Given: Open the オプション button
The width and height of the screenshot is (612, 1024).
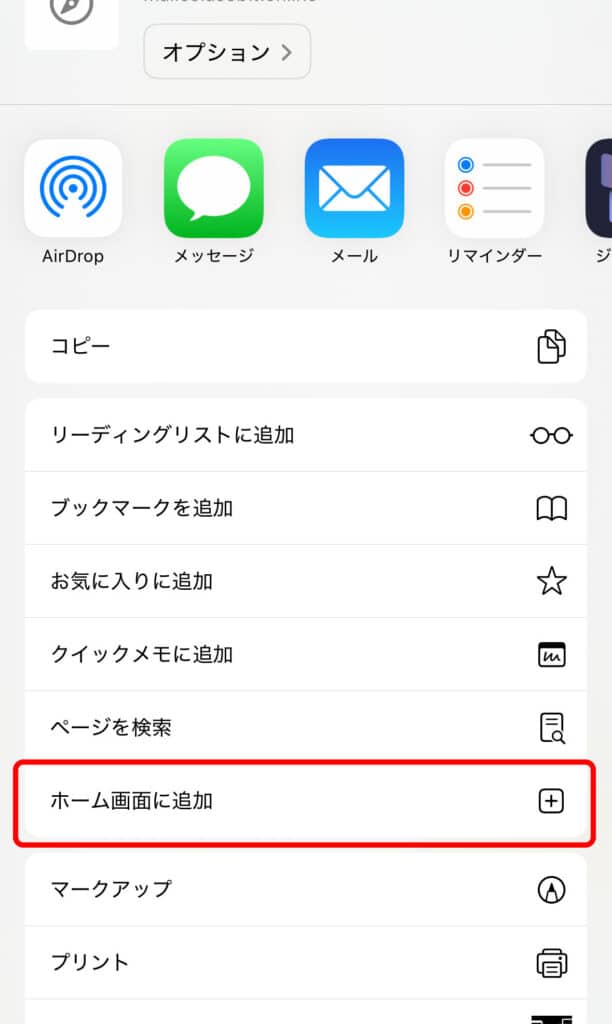Looking at the screenshot, I should 227,51.
